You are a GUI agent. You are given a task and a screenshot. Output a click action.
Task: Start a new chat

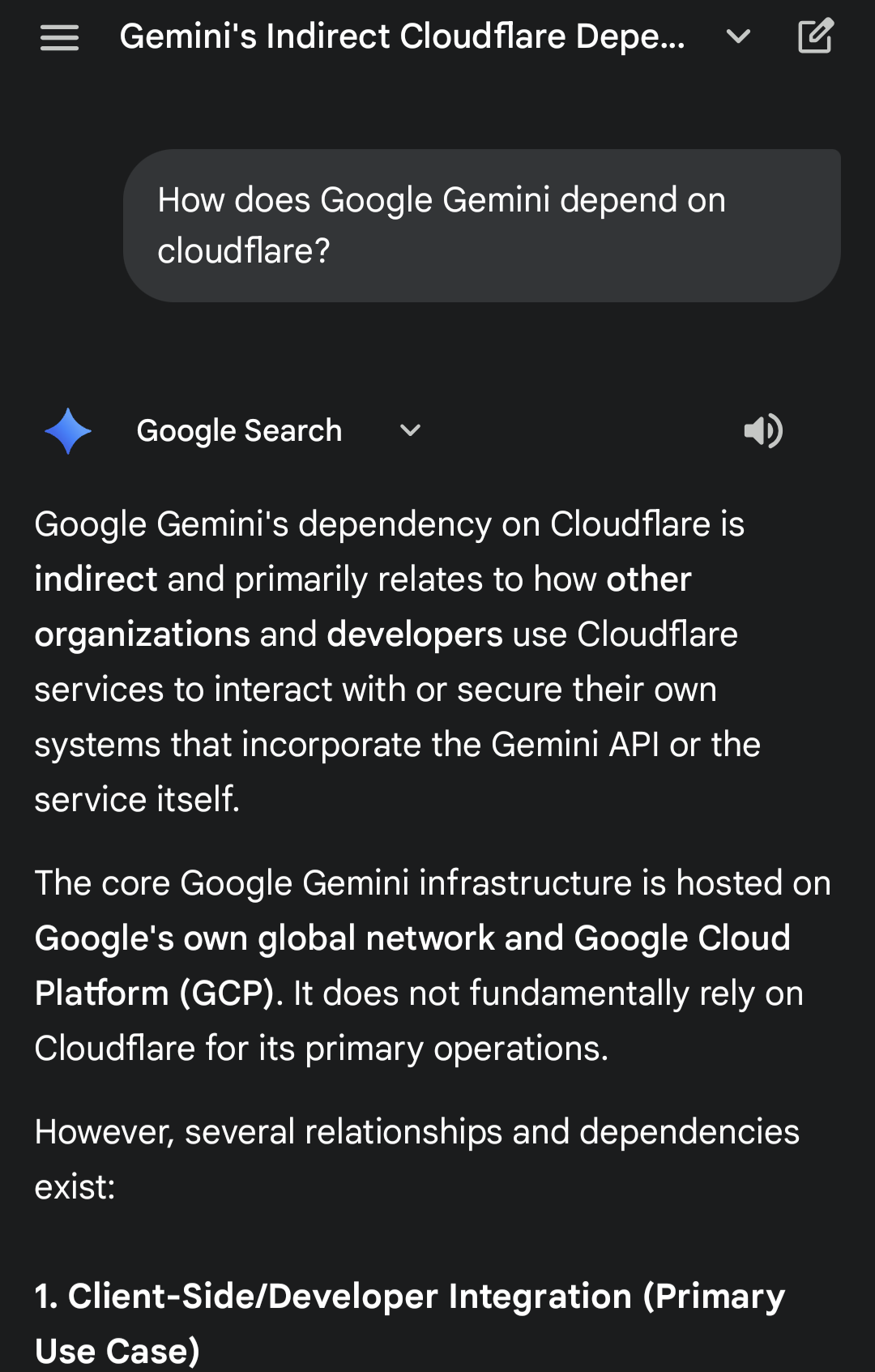click(x=815, y=36)
